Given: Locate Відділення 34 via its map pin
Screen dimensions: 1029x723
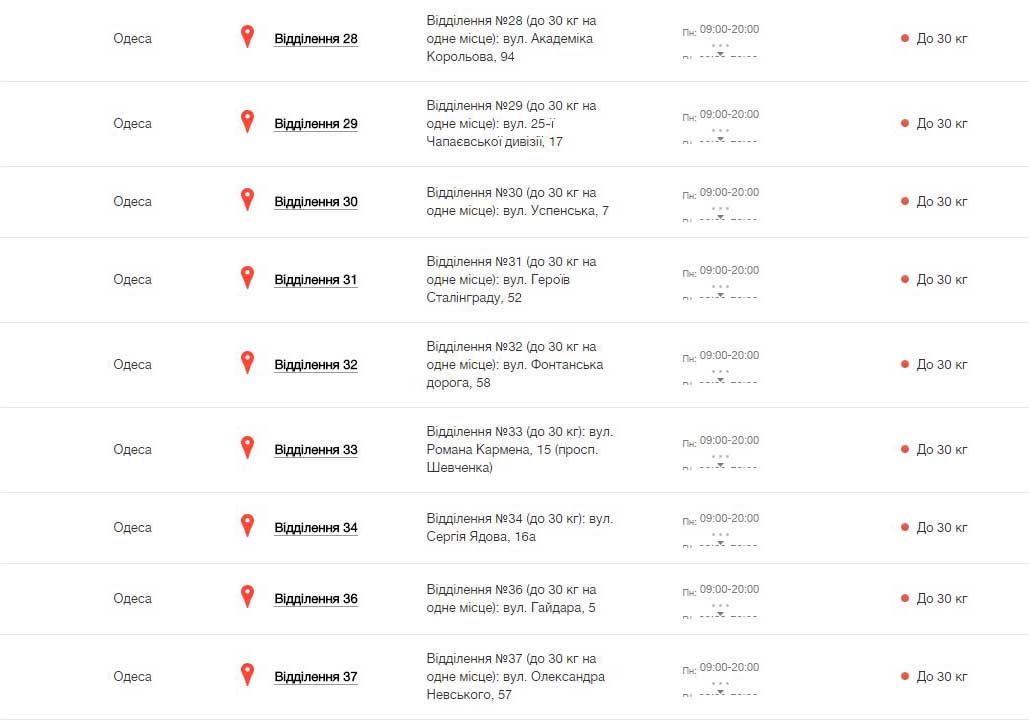Looking at the screenshot, I should (x=247, y=526).
